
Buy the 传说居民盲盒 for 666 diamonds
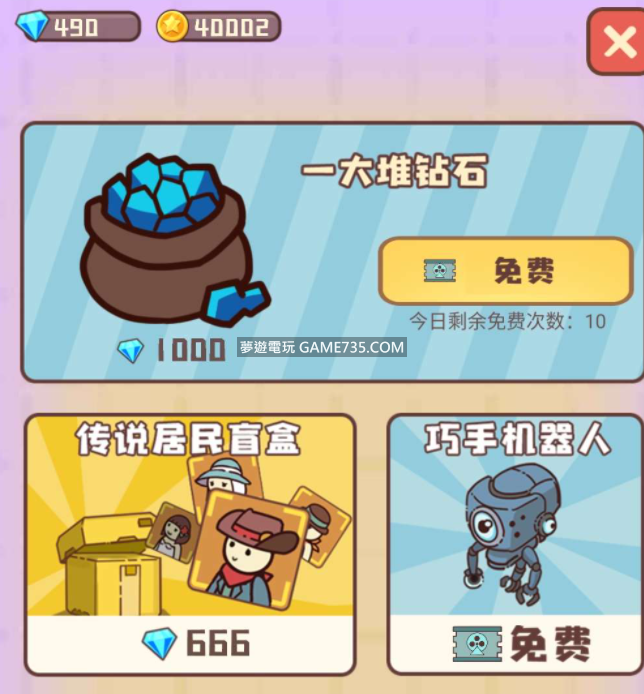click(190, 642)
